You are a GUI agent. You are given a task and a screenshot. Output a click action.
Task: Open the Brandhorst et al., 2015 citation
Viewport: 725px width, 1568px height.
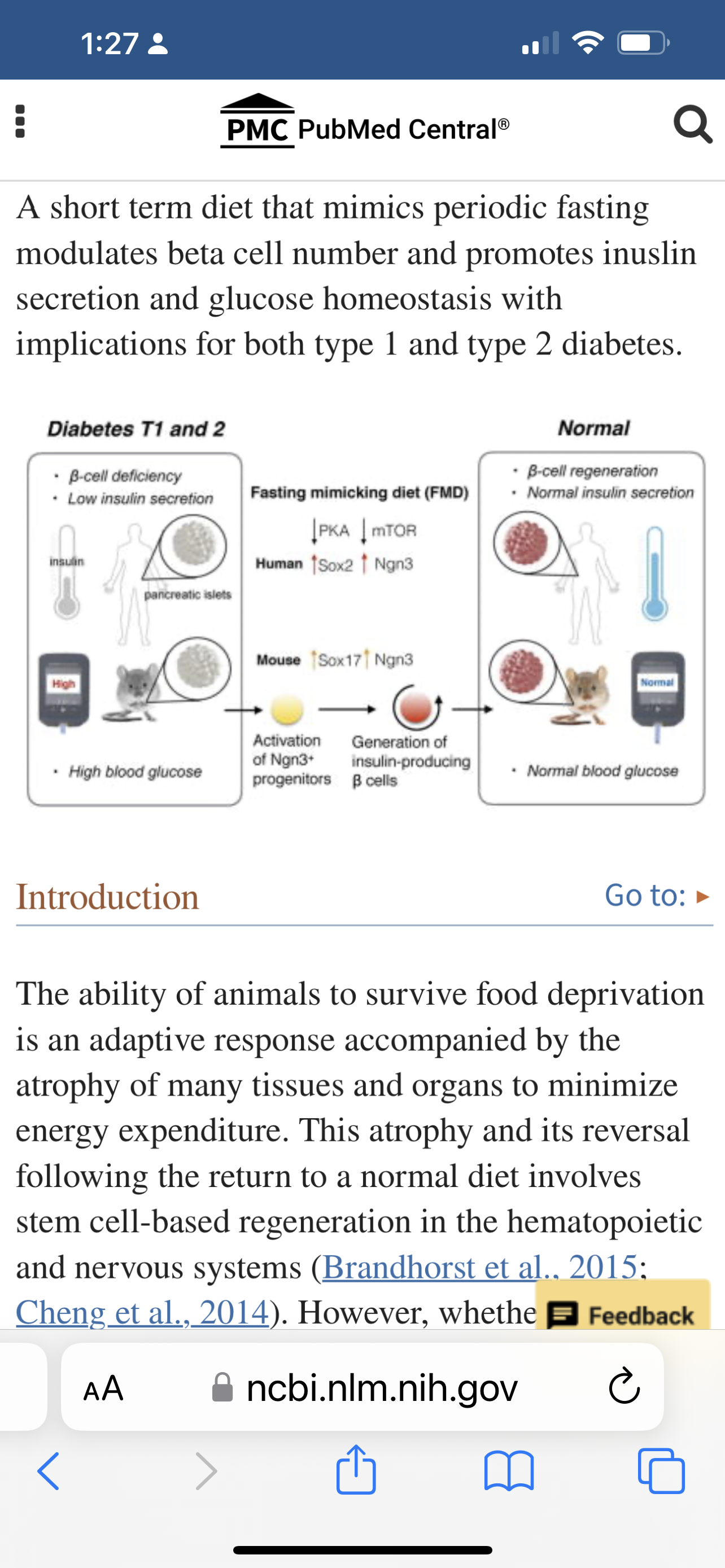pos(480,1267)
